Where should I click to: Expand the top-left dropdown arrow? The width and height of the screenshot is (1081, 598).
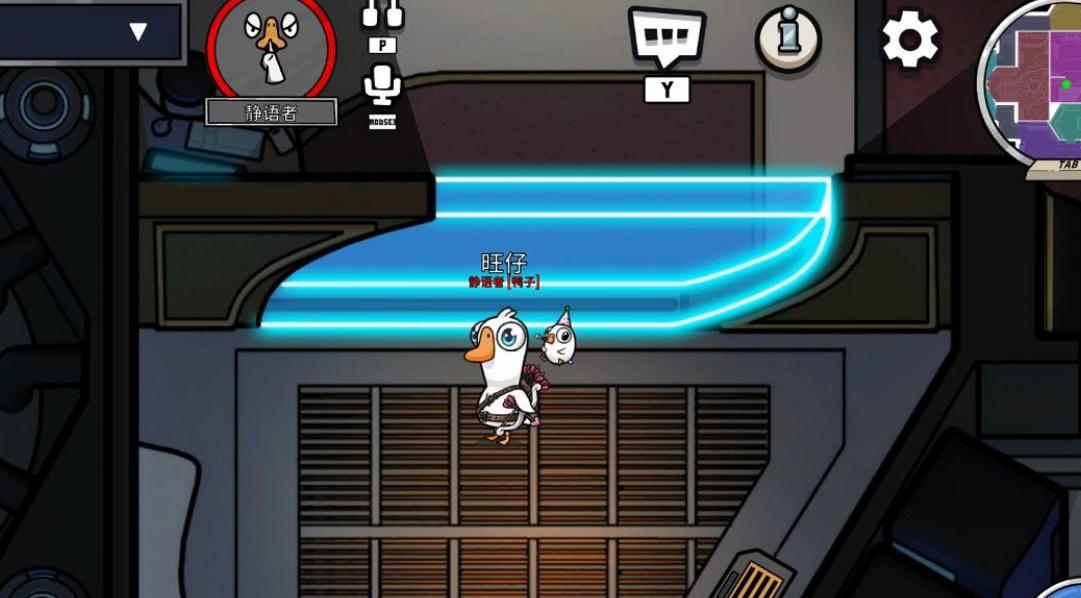pyautogui.click(x=138, y=31)
